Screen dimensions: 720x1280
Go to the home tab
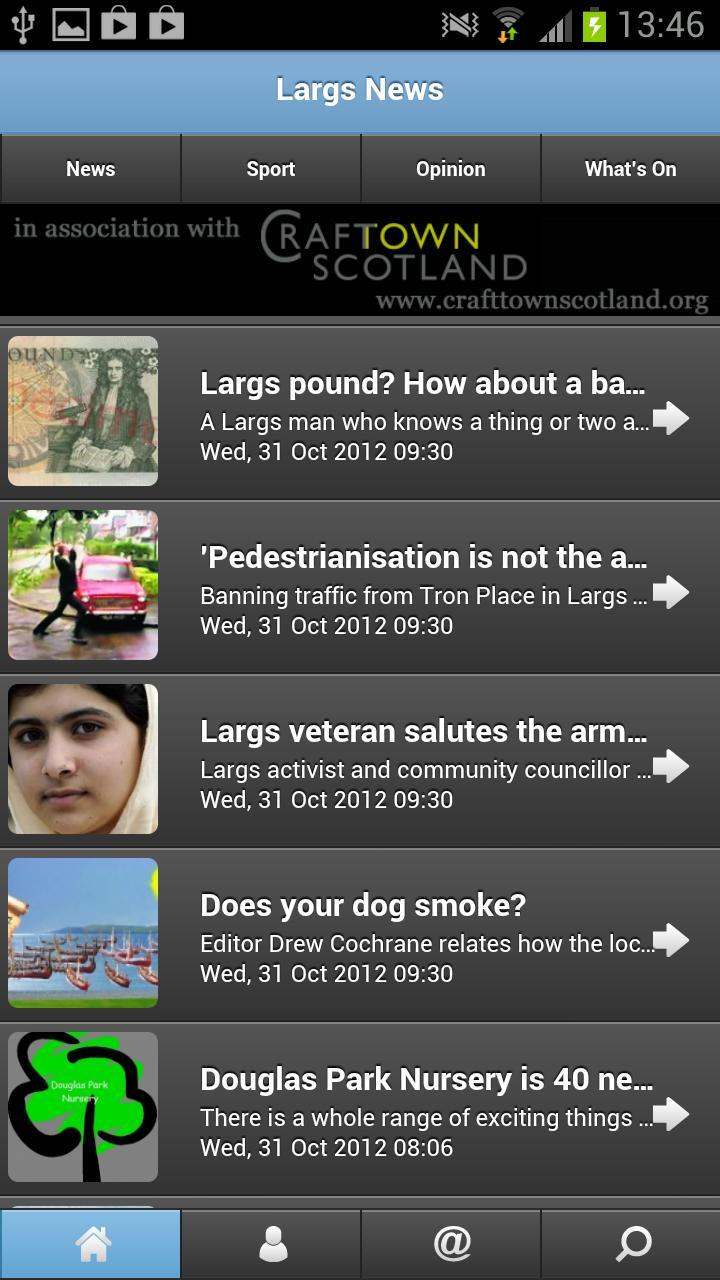(x=91, y=1244)
